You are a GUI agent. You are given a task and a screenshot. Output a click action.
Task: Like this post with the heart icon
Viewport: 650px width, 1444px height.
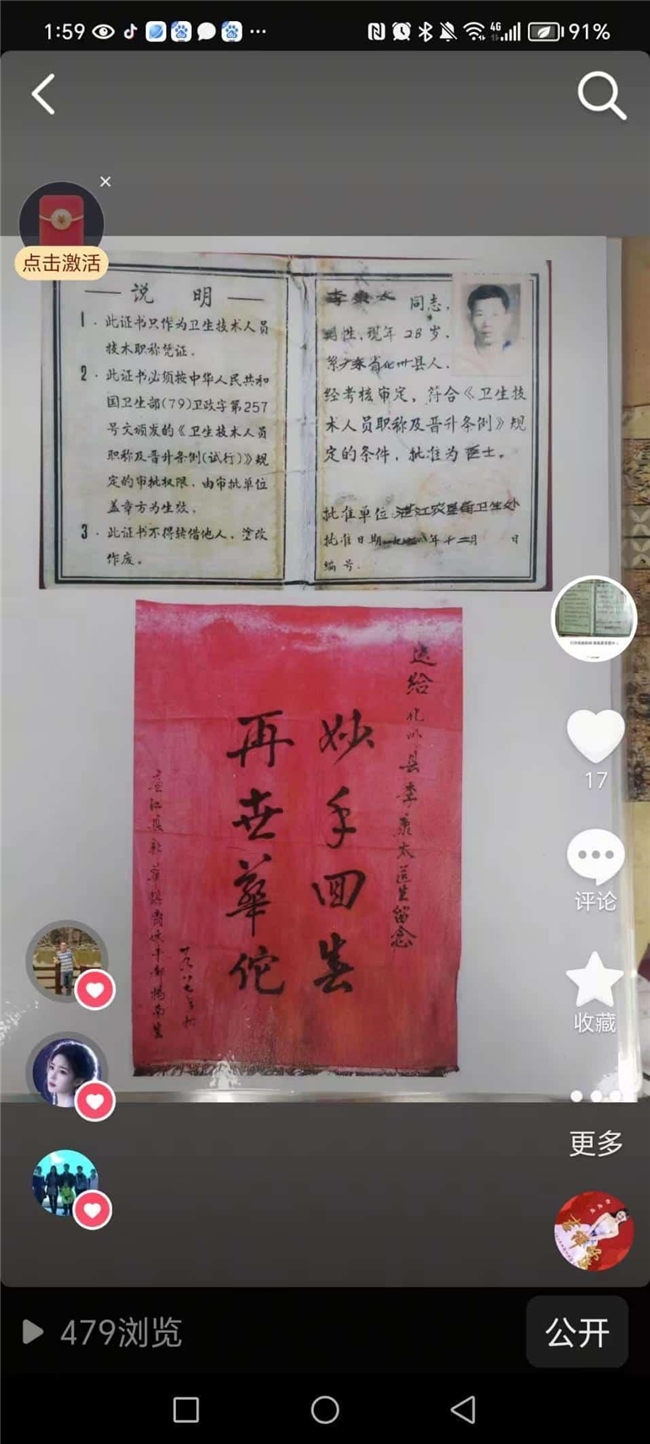(x=595, y=737)
